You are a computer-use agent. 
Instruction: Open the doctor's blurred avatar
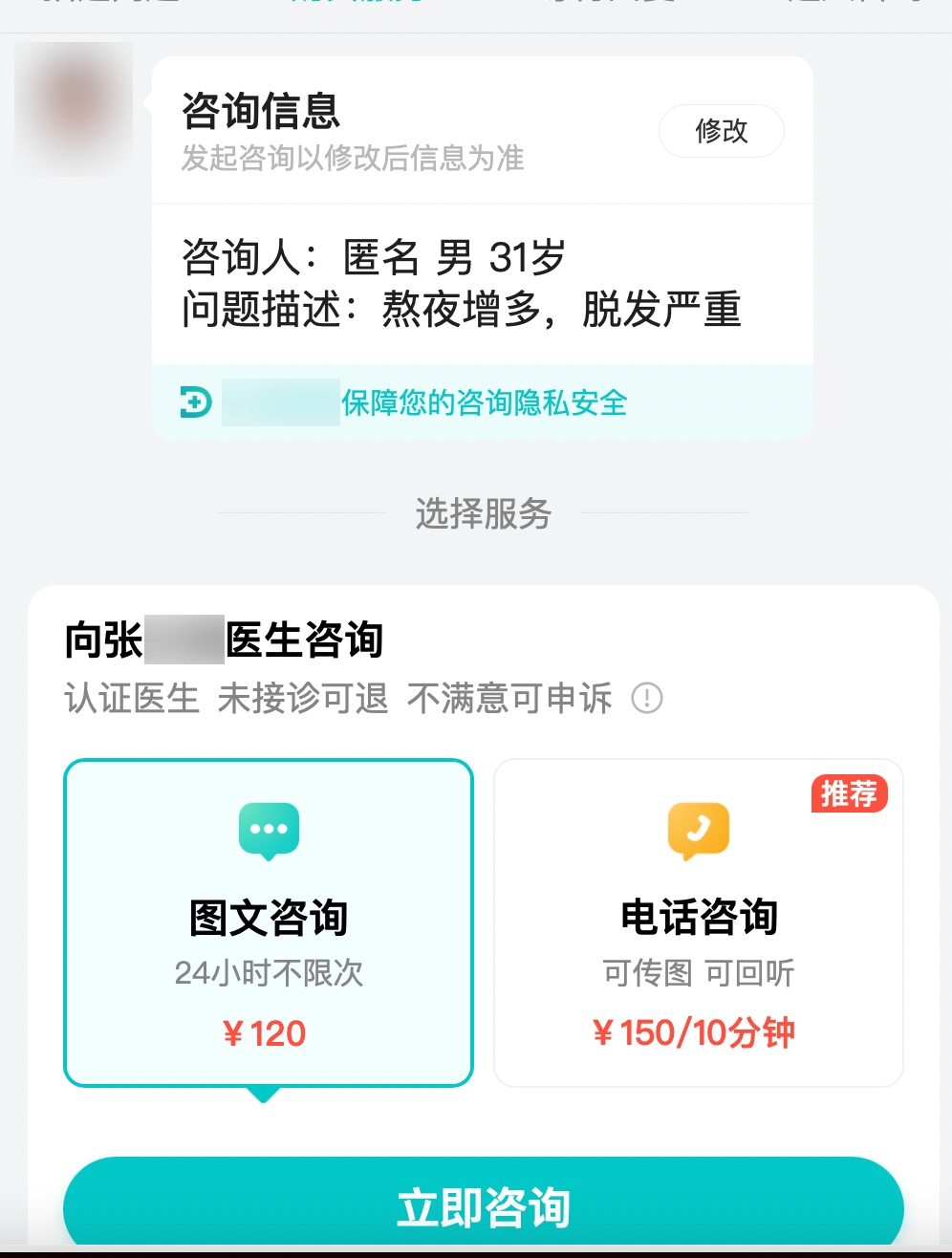tap(74, 108)
